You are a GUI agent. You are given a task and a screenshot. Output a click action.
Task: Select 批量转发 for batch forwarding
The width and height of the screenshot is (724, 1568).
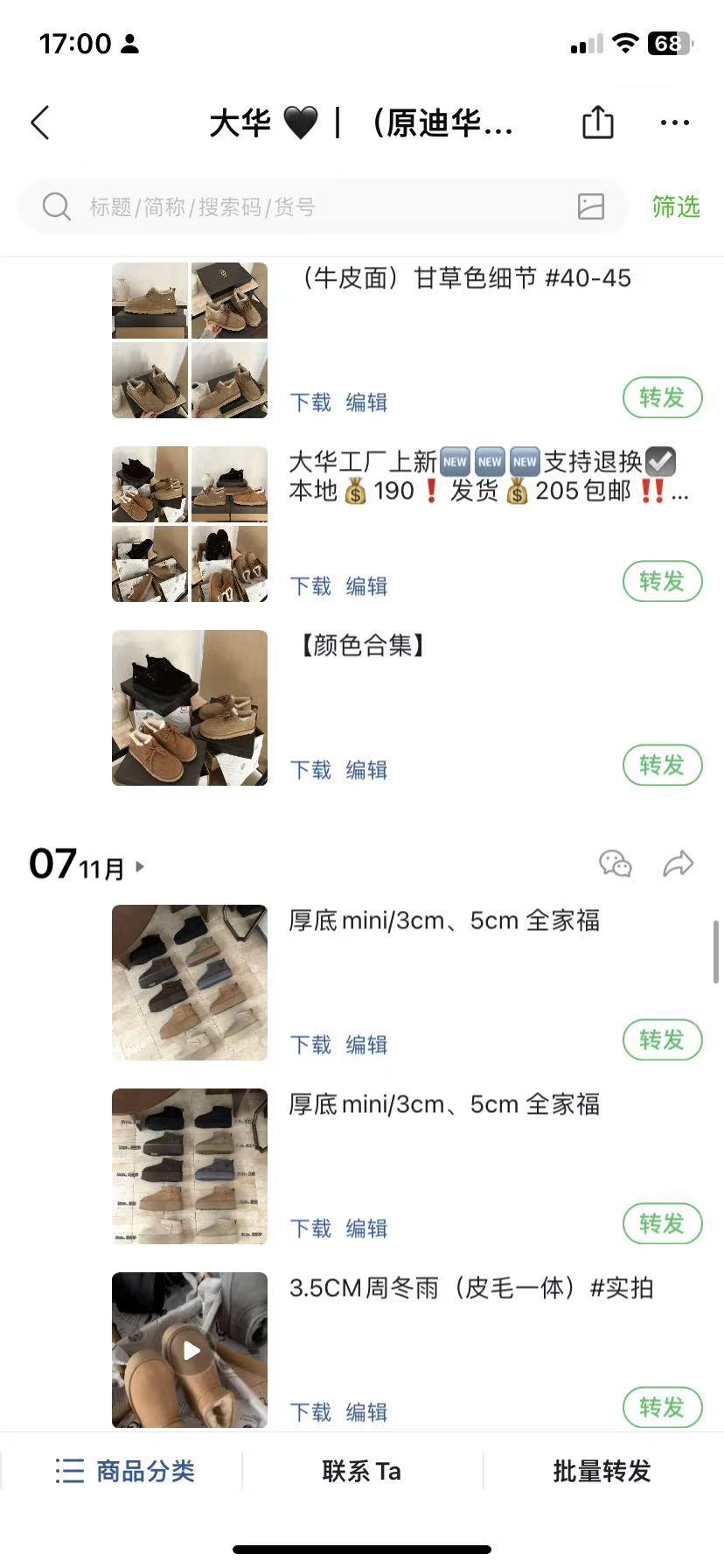(602, 1472)
